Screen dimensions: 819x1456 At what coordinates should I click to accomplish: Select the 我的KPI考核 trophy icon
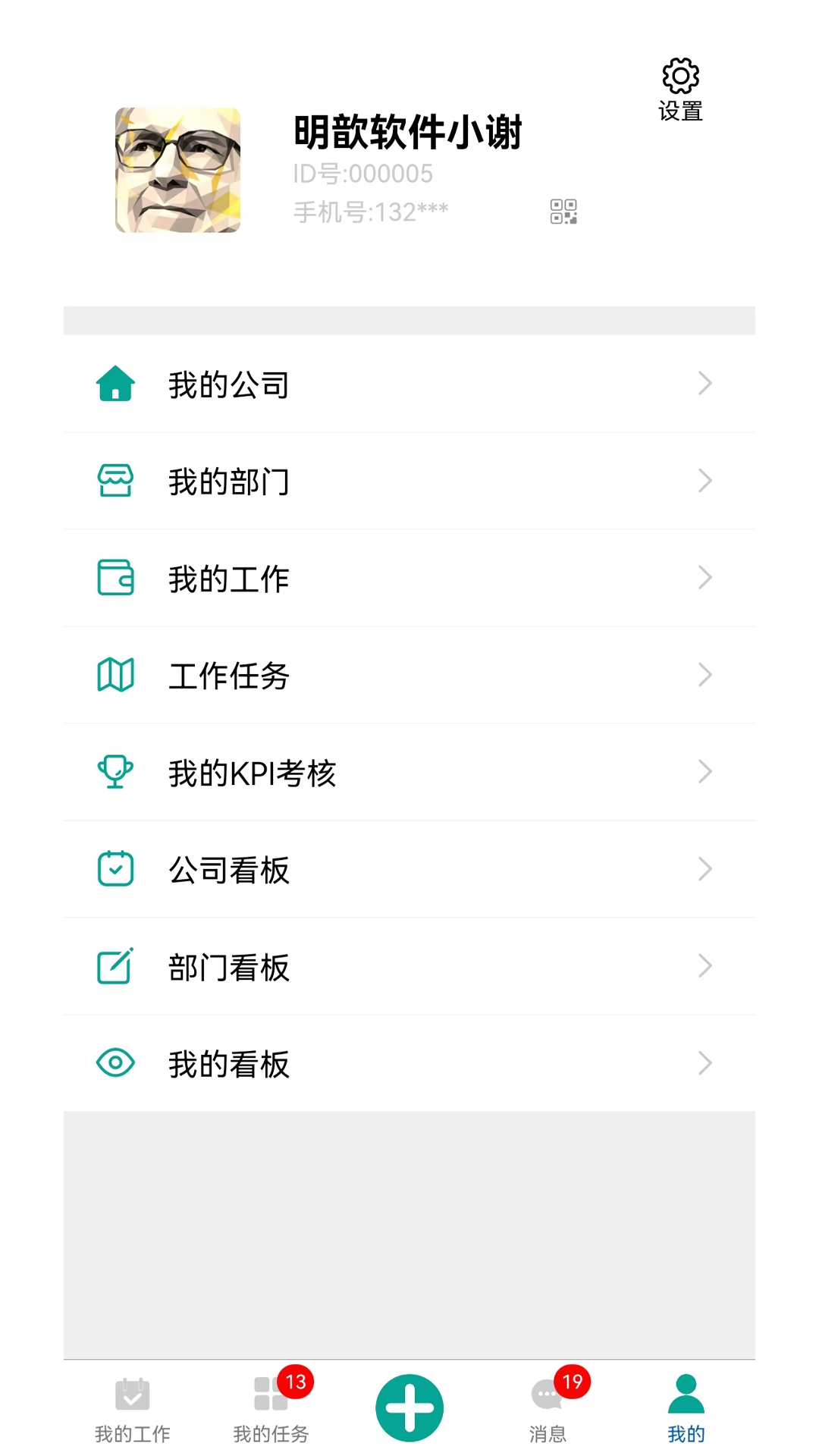pos(115,772)
